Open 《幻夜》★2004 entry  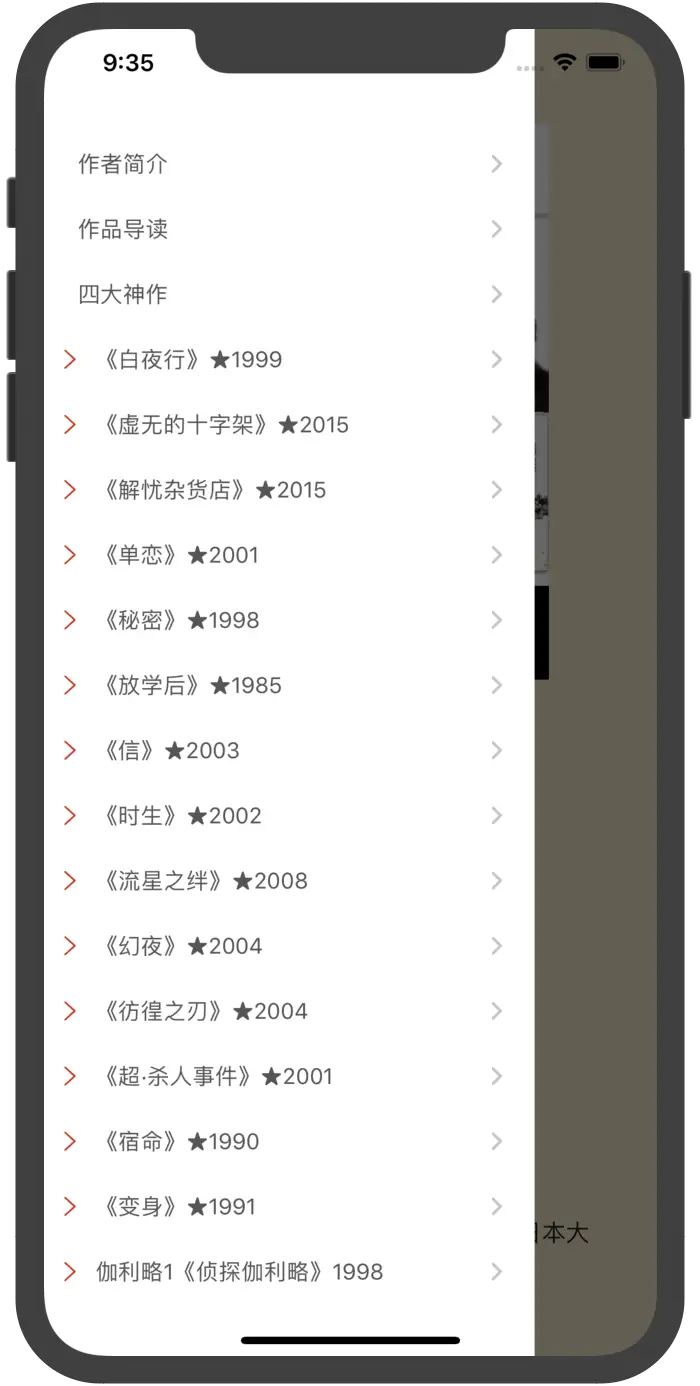[179, 946]
